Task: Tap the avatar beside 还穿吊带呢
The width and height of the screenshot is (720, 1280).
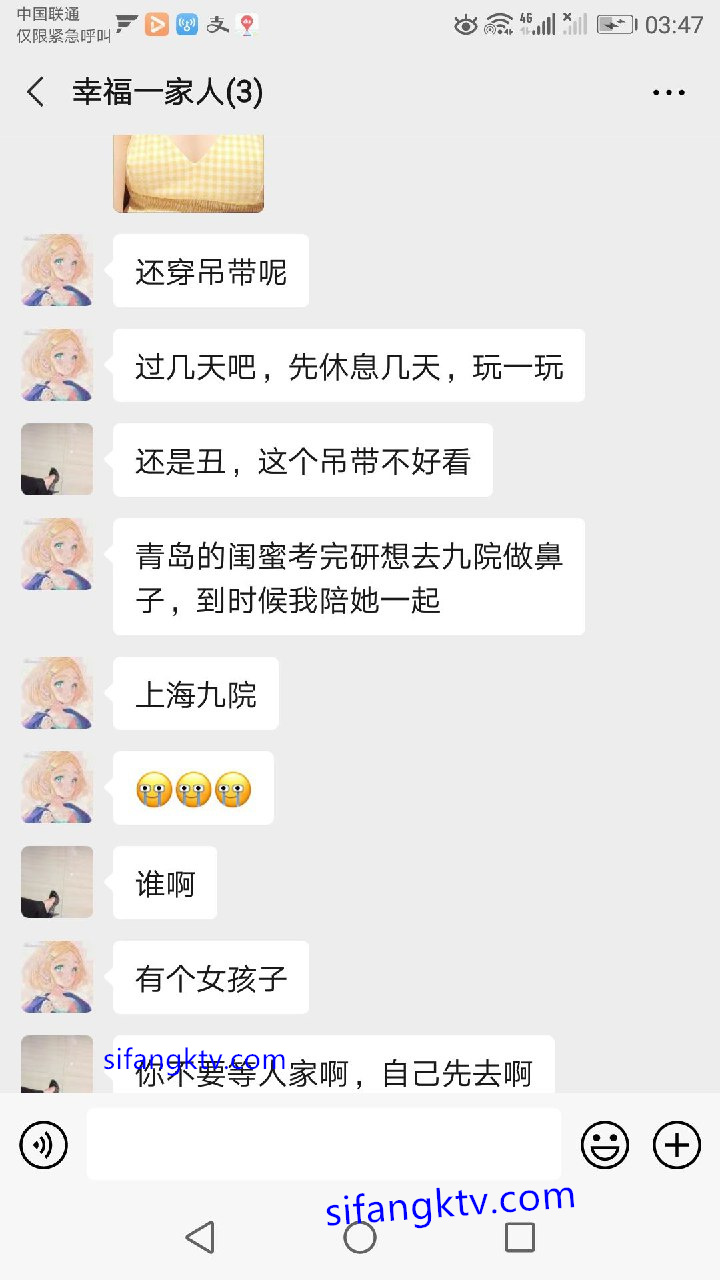Action: point(57,270)
